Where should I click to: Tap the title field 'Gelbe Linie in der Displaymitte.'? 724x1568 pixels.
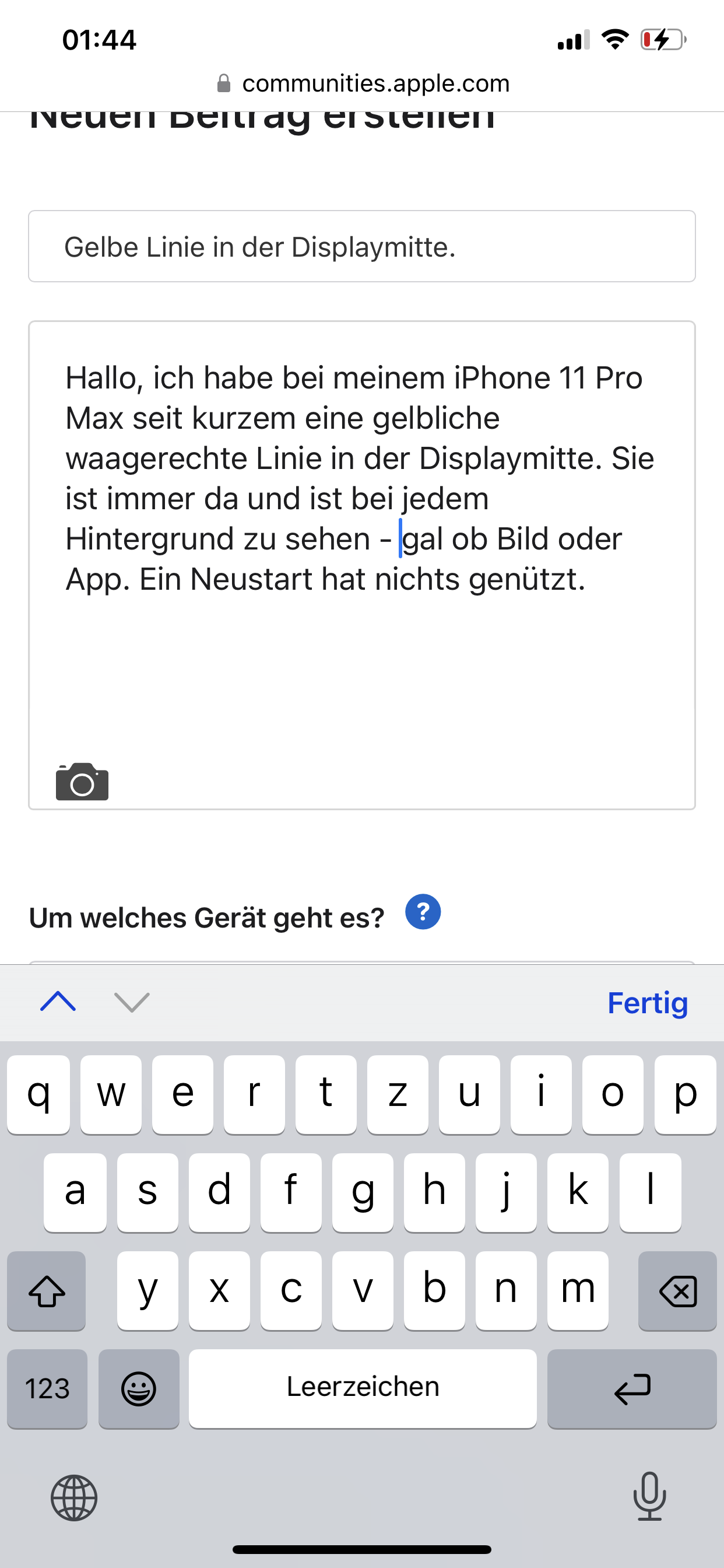point(361,247)
